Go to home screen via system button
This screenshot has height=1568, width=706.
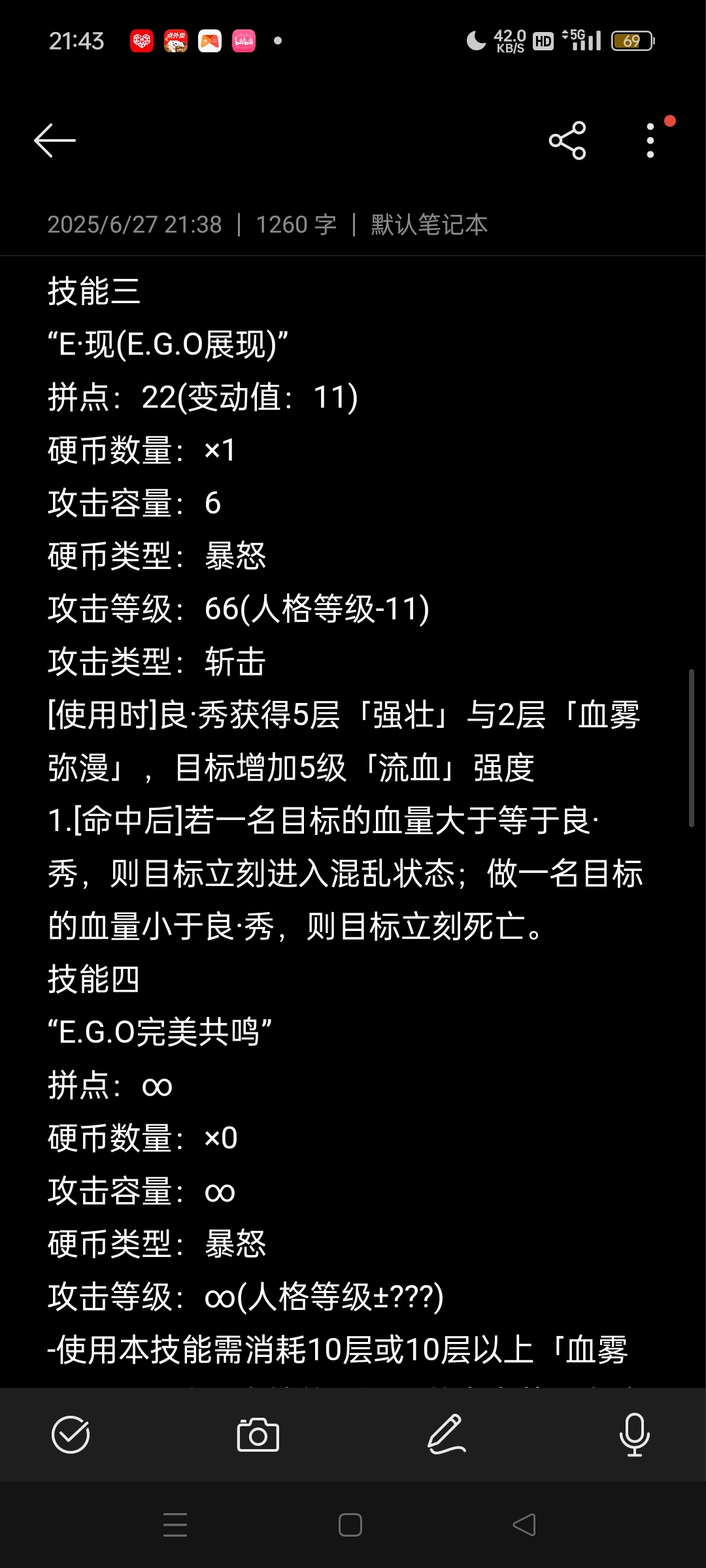[x=350, y=1525]
